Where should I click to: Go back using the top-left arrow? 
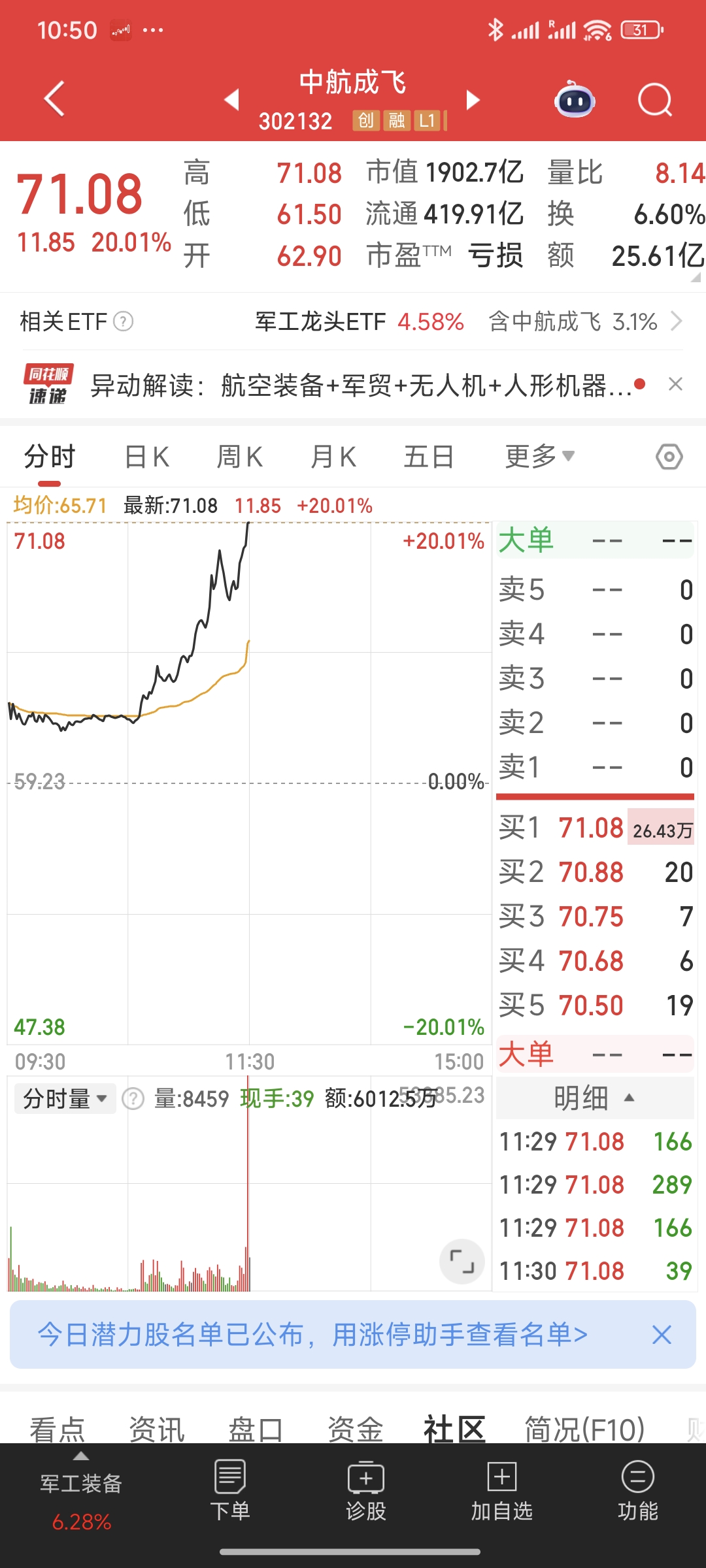pos(54,99)
